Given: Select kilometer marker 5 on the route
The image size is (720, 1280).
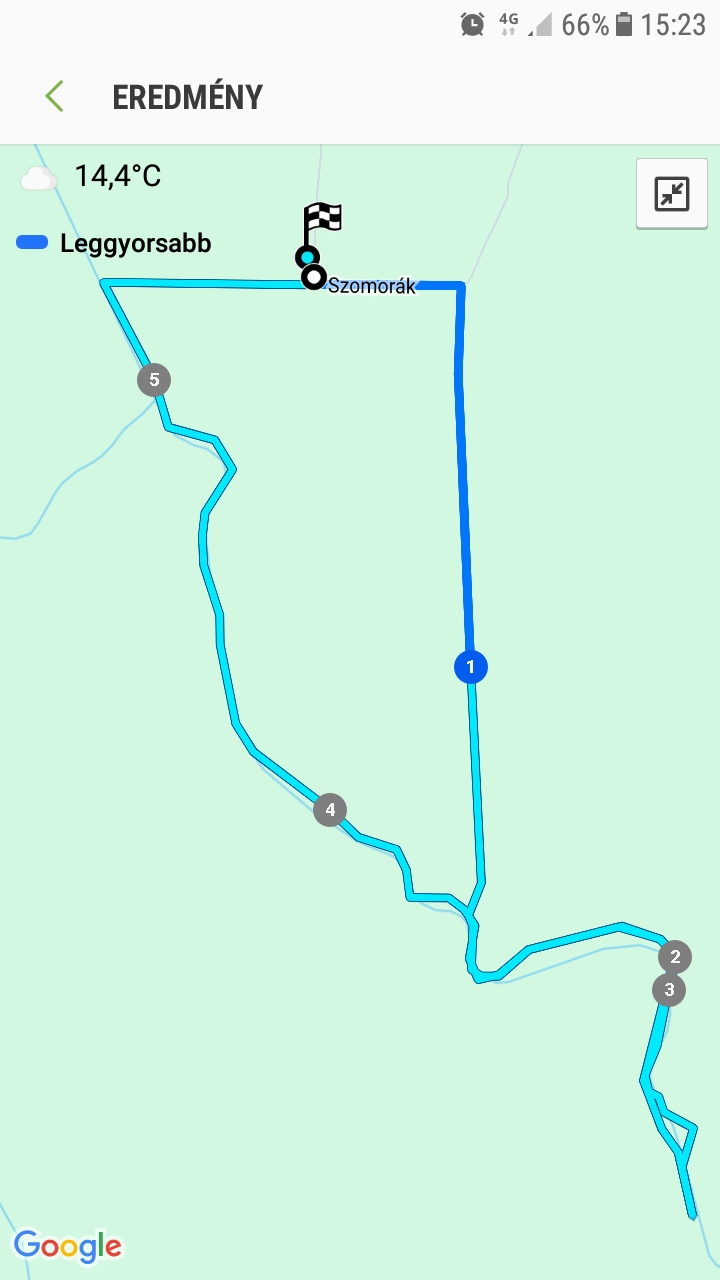Looking at the screenshot, I should pos(154,380).
